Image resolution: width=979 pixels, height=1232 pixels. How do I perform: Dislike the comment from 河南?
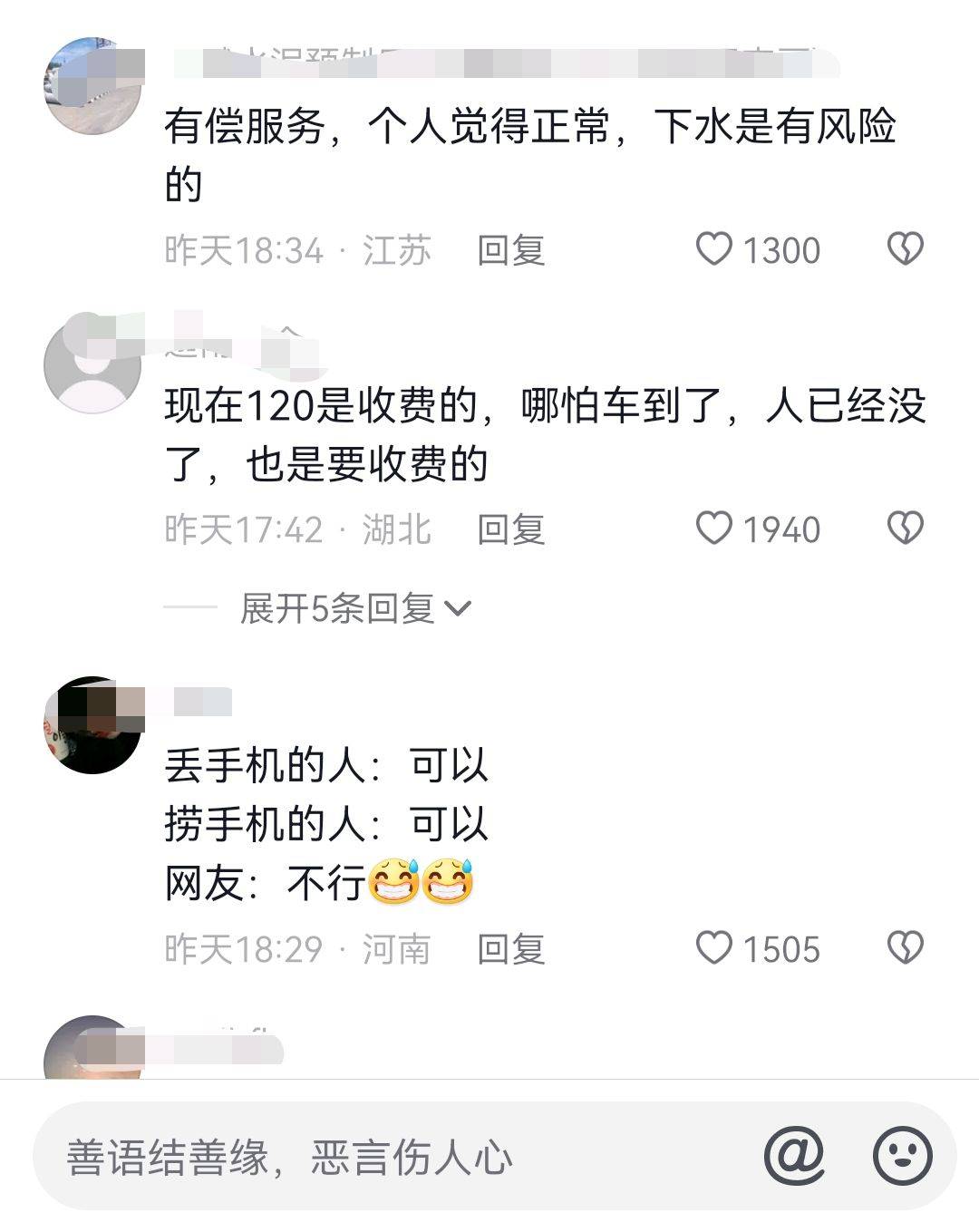pos(904,948)
